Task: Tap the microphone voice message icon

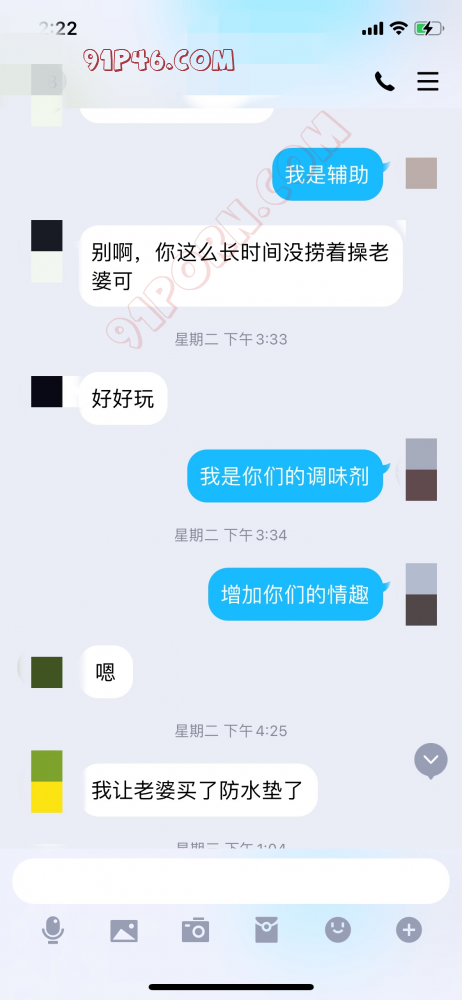Action: 53,930
